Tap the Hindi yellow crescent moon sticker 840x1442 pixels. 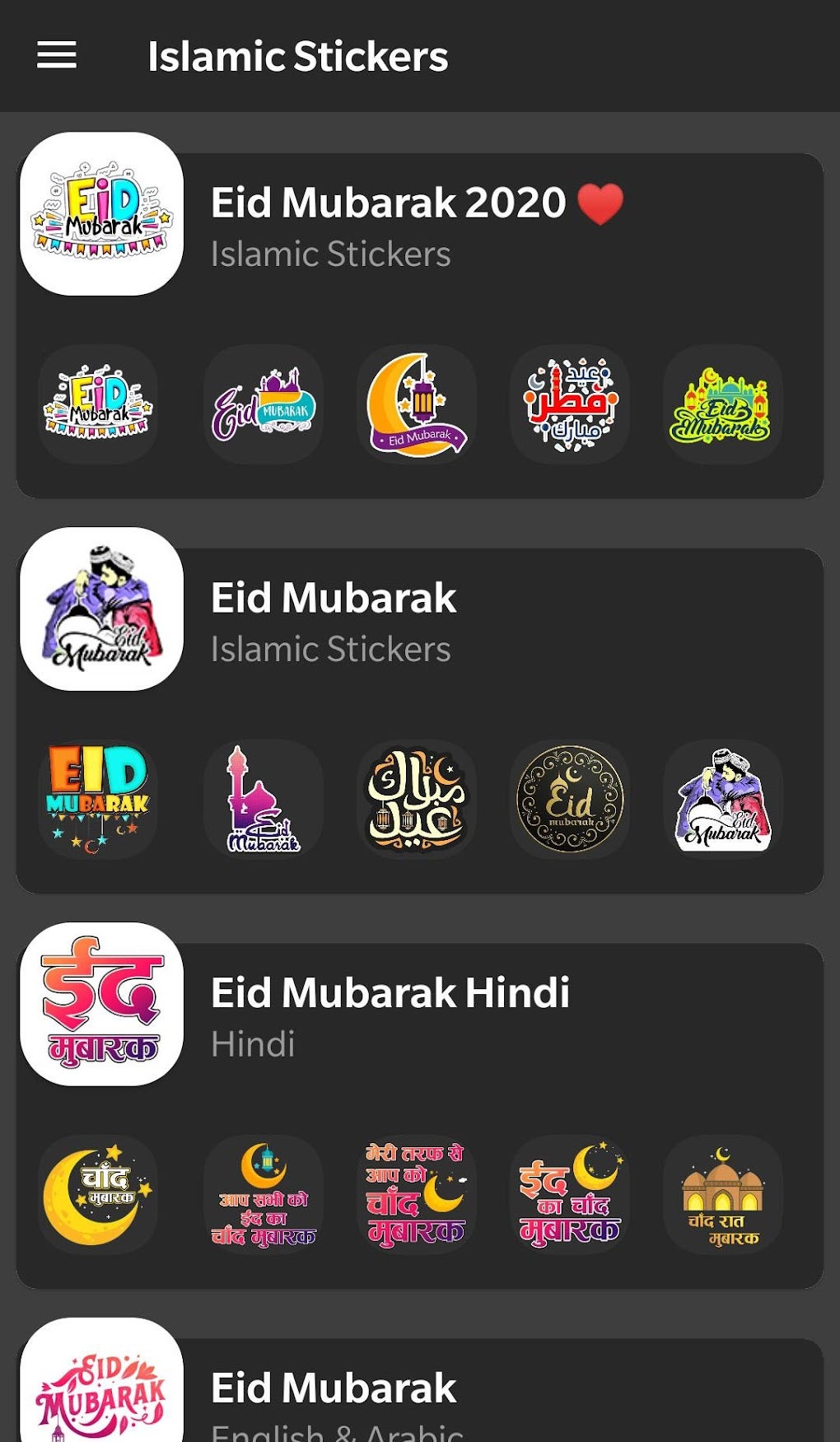coord(98,1195)
